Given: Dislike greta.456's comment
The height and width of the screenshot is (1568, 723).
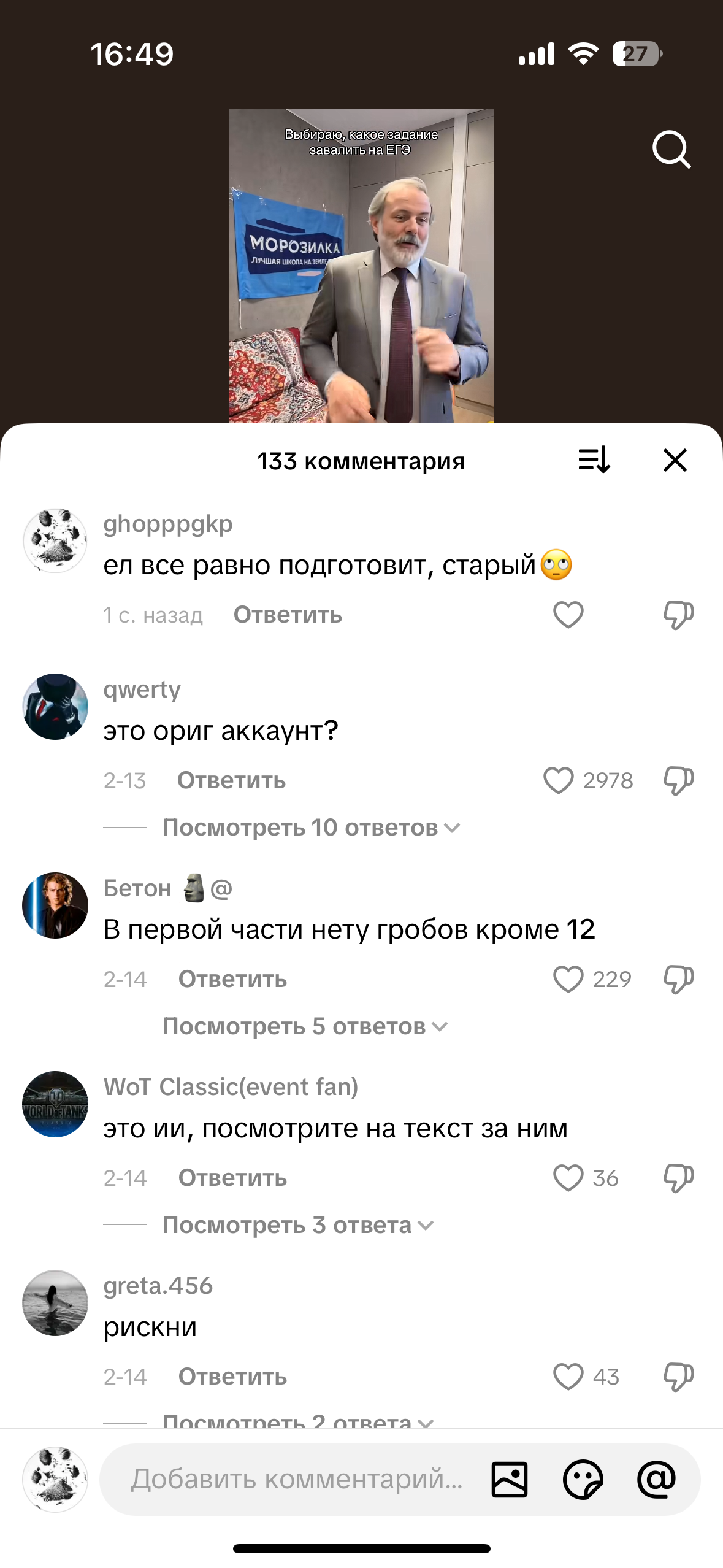Looking at the screenshot, I should click(x=678, y=1377).
